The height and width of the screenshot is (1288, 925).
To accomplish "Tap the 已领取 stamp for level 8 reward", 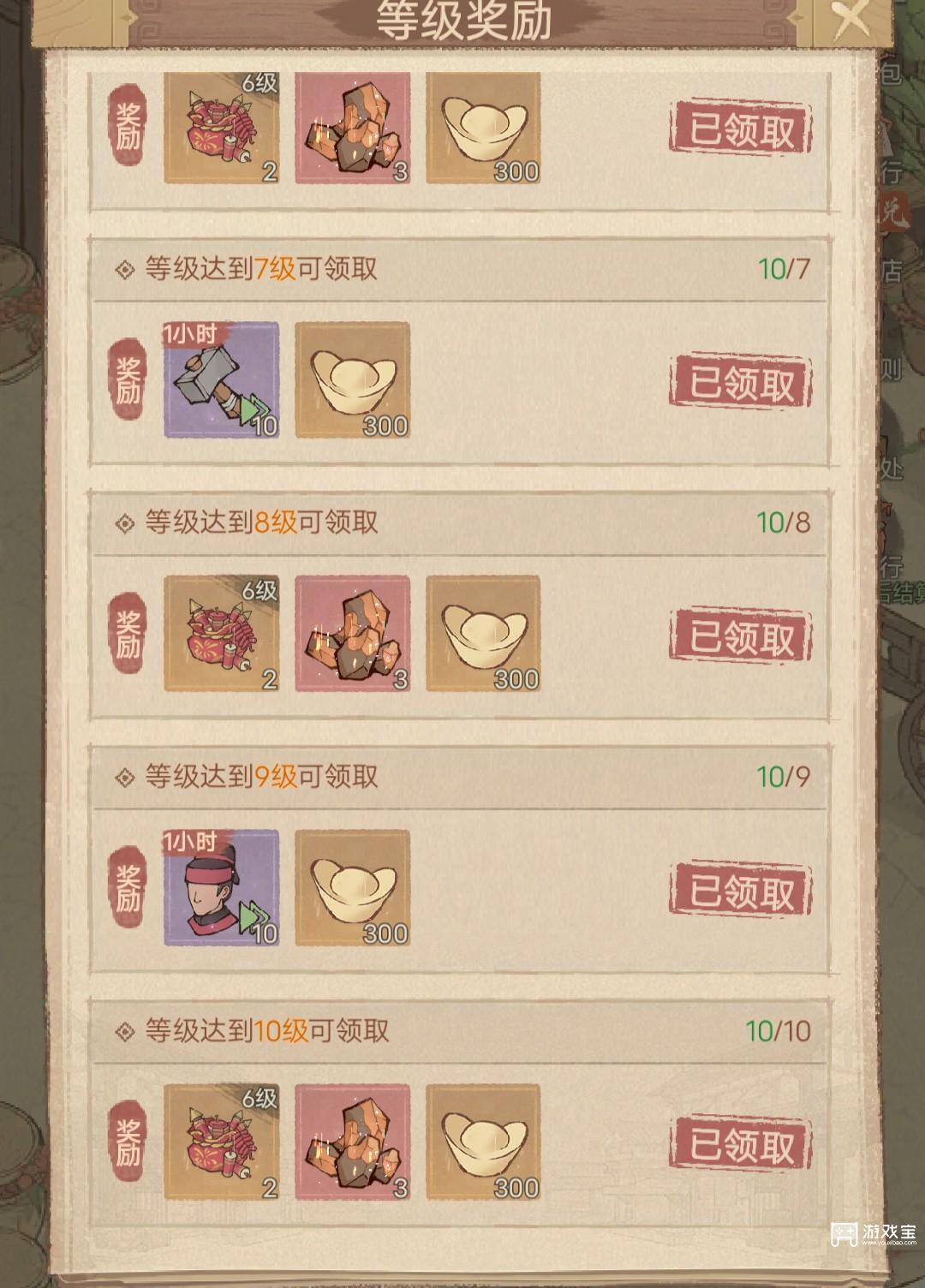I will click(x=741, y=636).
